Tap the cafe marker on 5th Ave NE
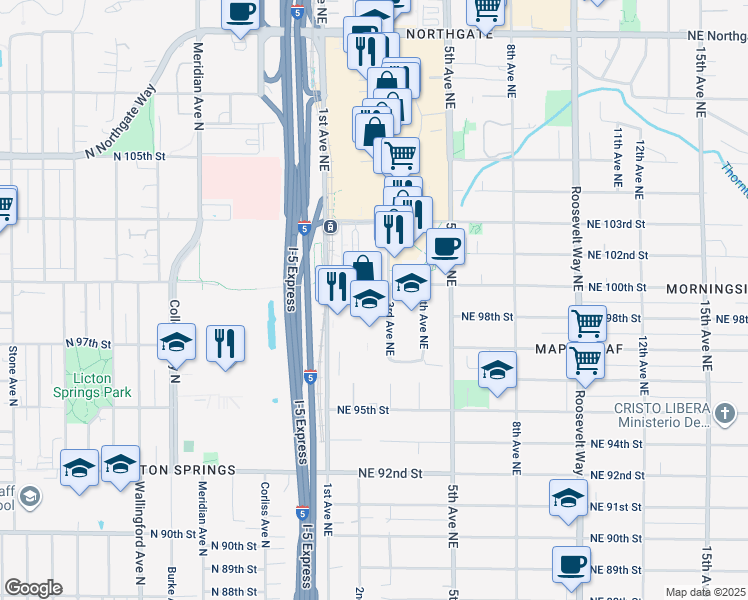 (x=445, y=247)
